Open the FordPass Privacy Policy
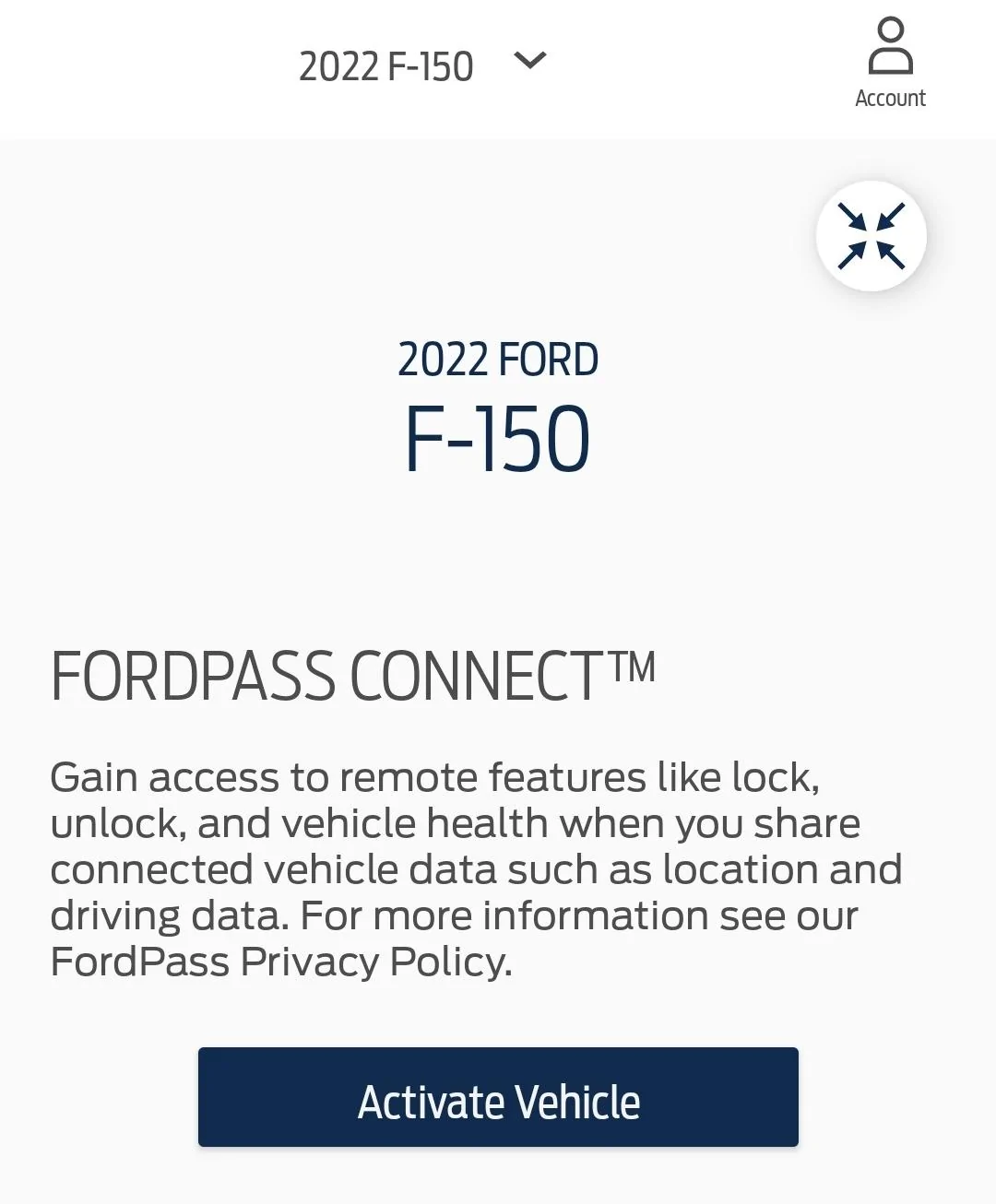996x1204 pixels. click(279, 962)
